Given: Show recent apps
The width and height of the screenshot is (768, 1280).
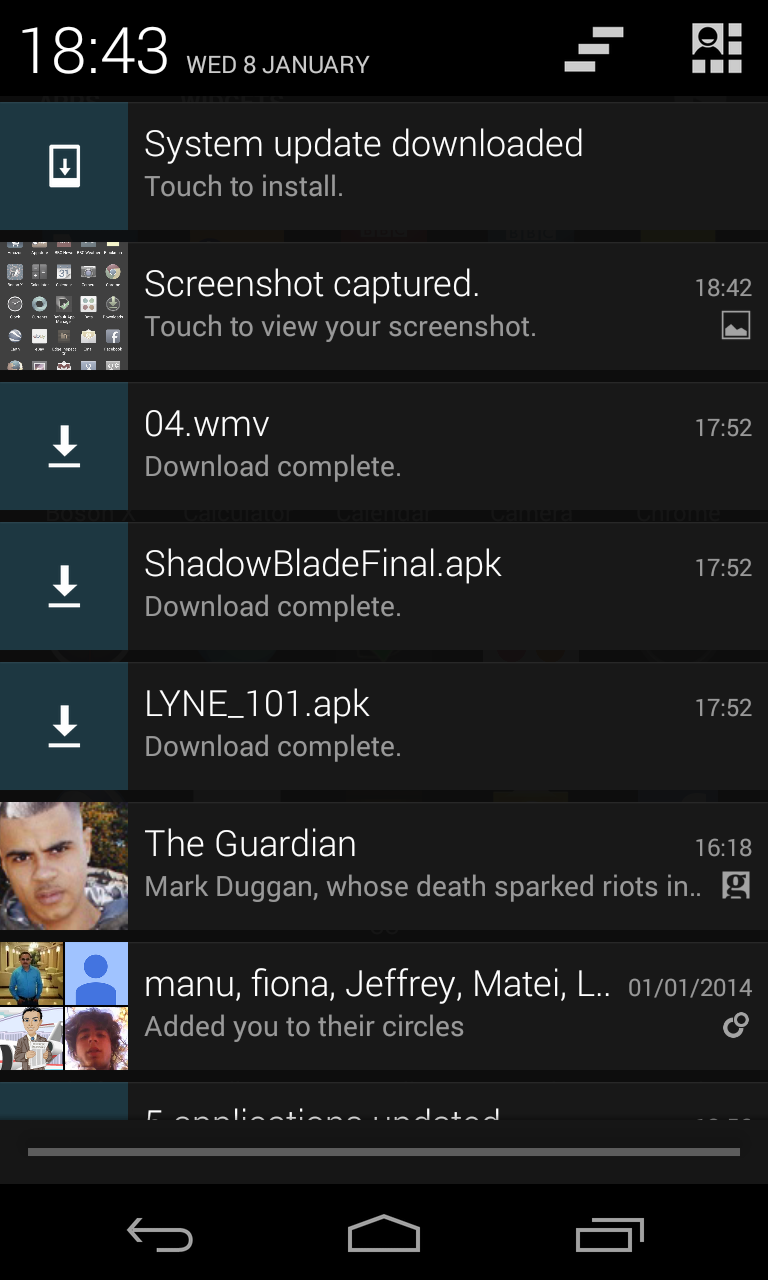Looking at the screenshot, I should (610, 1236).
